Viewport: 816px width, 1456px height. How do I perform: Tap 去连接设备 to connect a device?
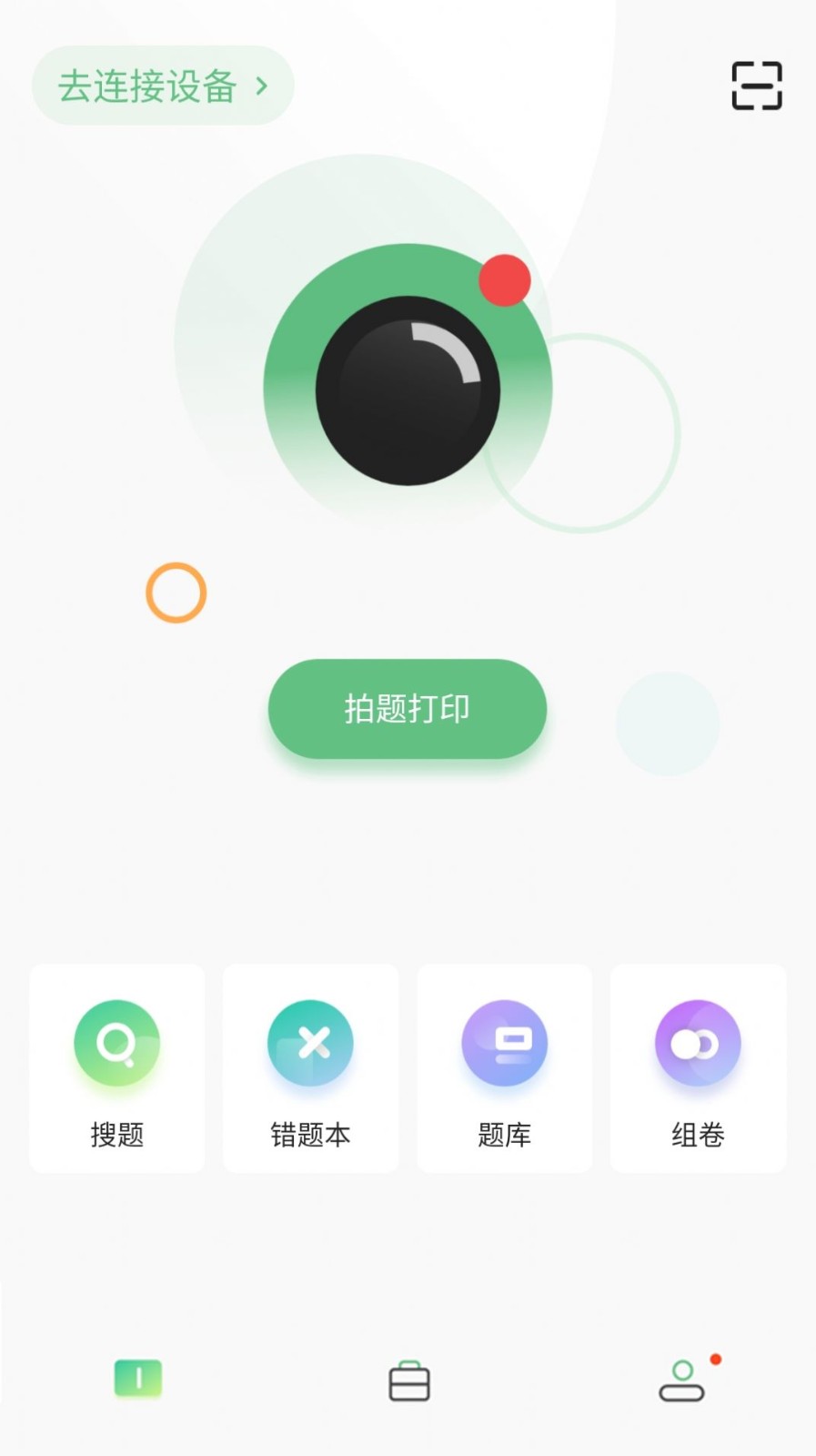[163, 86]
